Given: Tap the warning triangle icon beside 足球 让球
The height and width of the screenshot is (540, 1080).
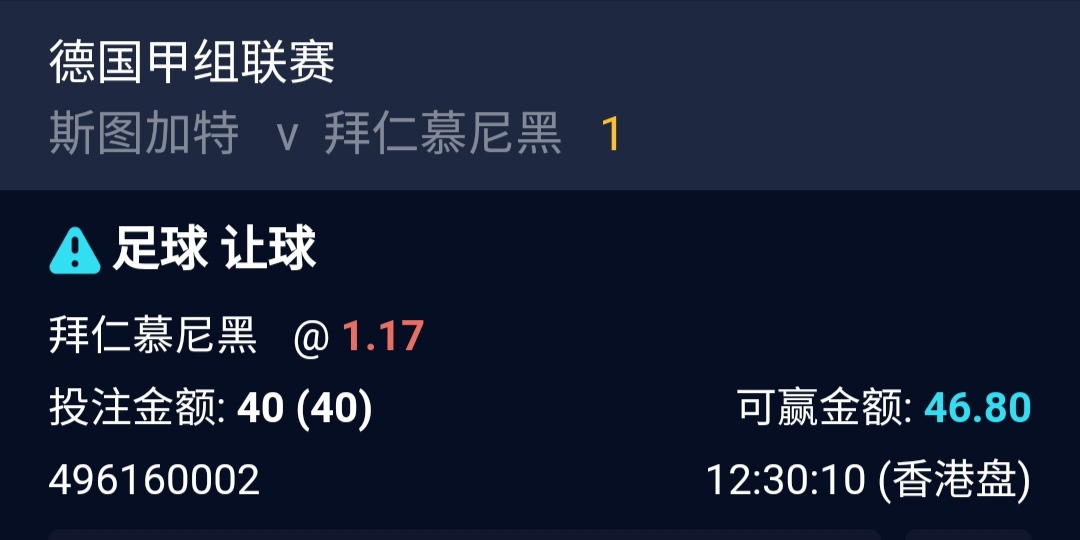Looking at the screenshot, I should pyautogui.click(x=75, y=250).
